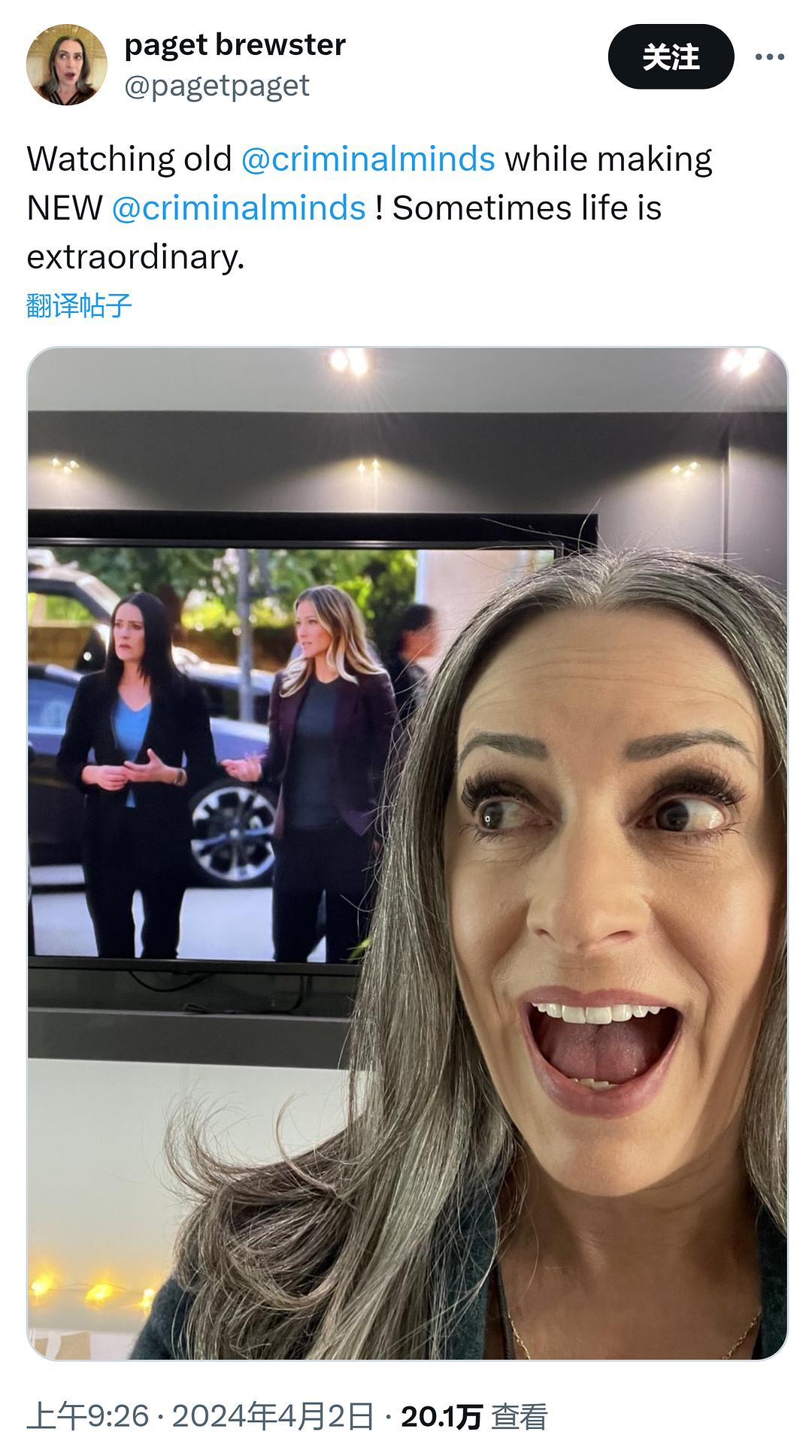Tap the first @criminalminds mention
Image resolution: width=812 pixels, height=1456 pixels.
point(368,159)
